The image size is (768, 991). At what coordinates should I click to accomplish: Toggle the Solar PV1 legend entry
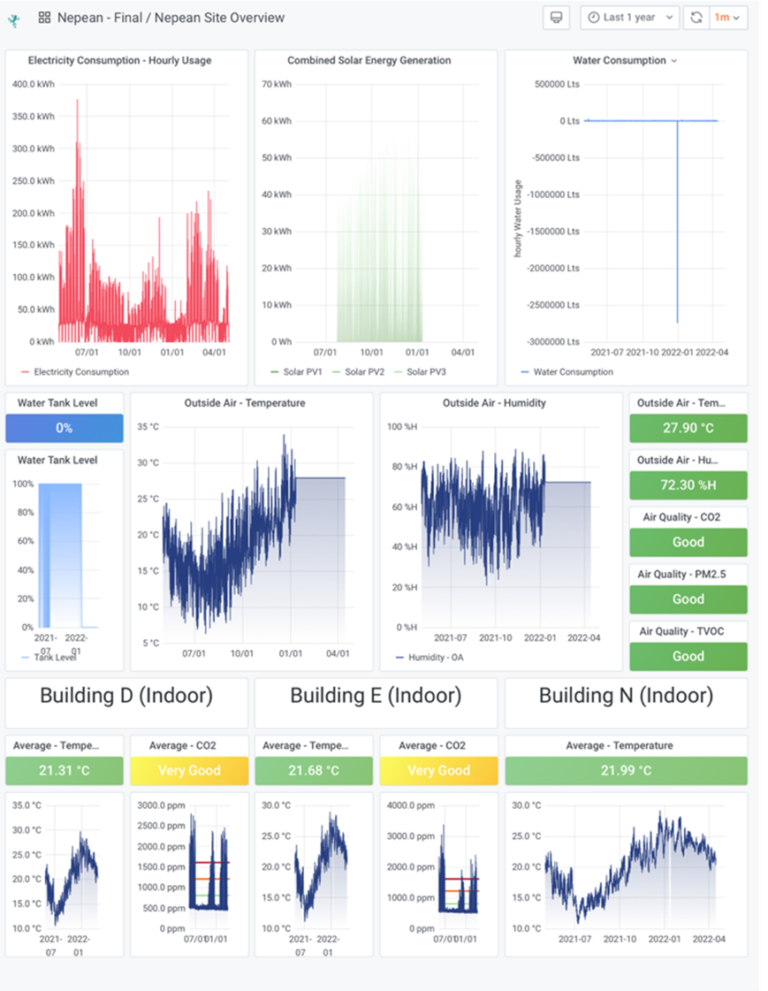click(300, 370)
